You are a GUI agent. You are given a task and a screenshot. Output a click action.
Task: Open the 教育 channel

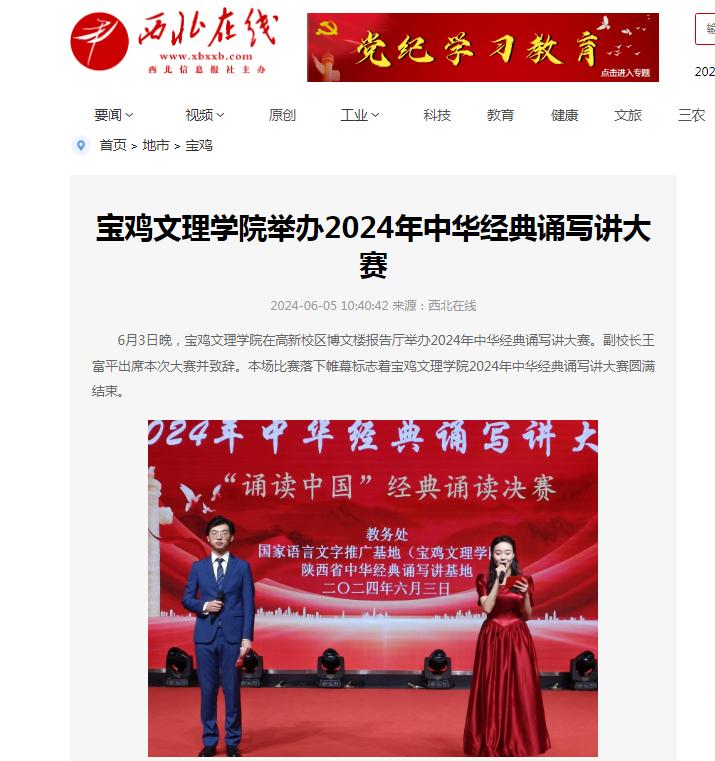click(501, 115)
